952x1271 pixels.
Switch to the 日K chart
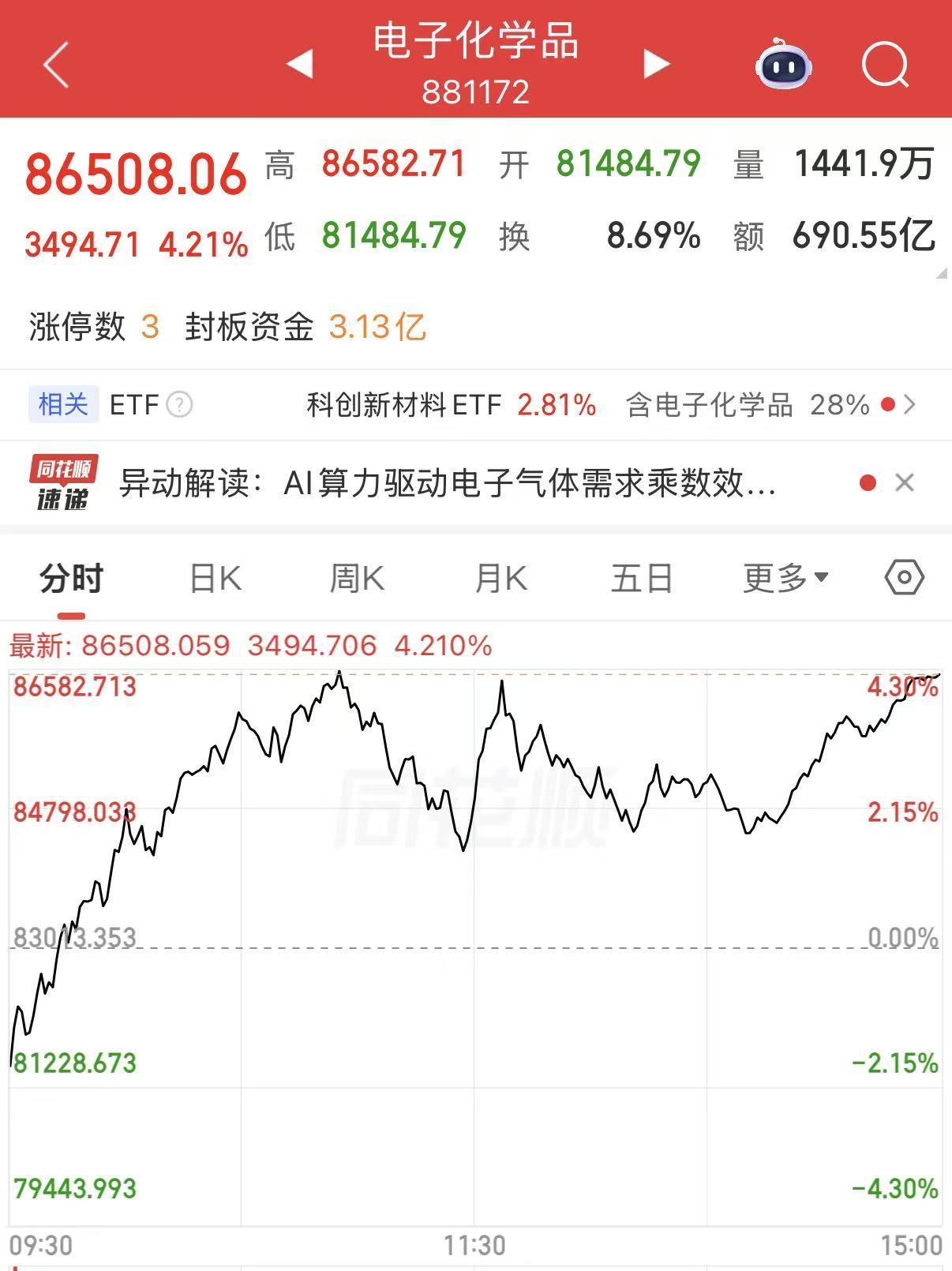click(216, 579)
